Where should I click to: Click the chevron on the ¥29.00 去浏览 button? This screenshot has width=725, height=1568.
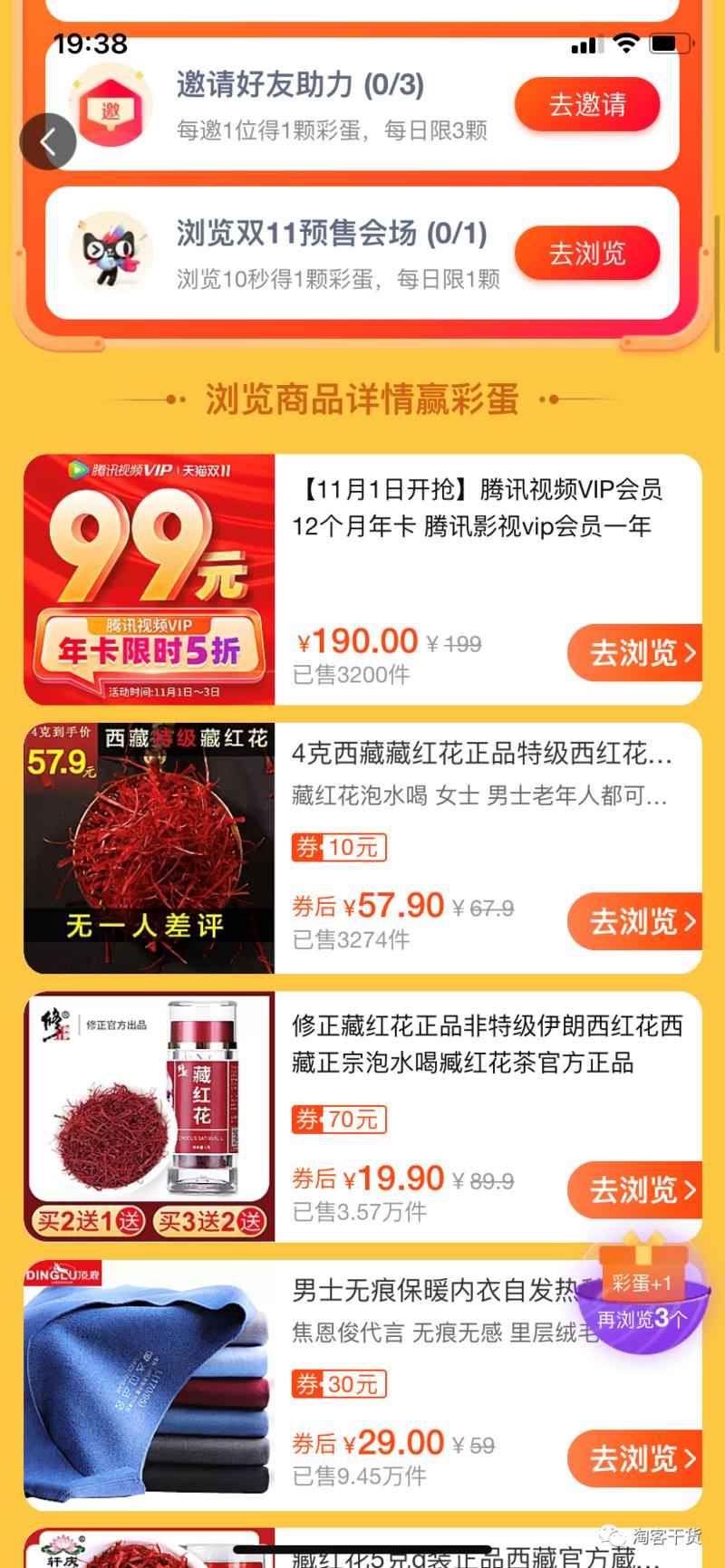690,1458
